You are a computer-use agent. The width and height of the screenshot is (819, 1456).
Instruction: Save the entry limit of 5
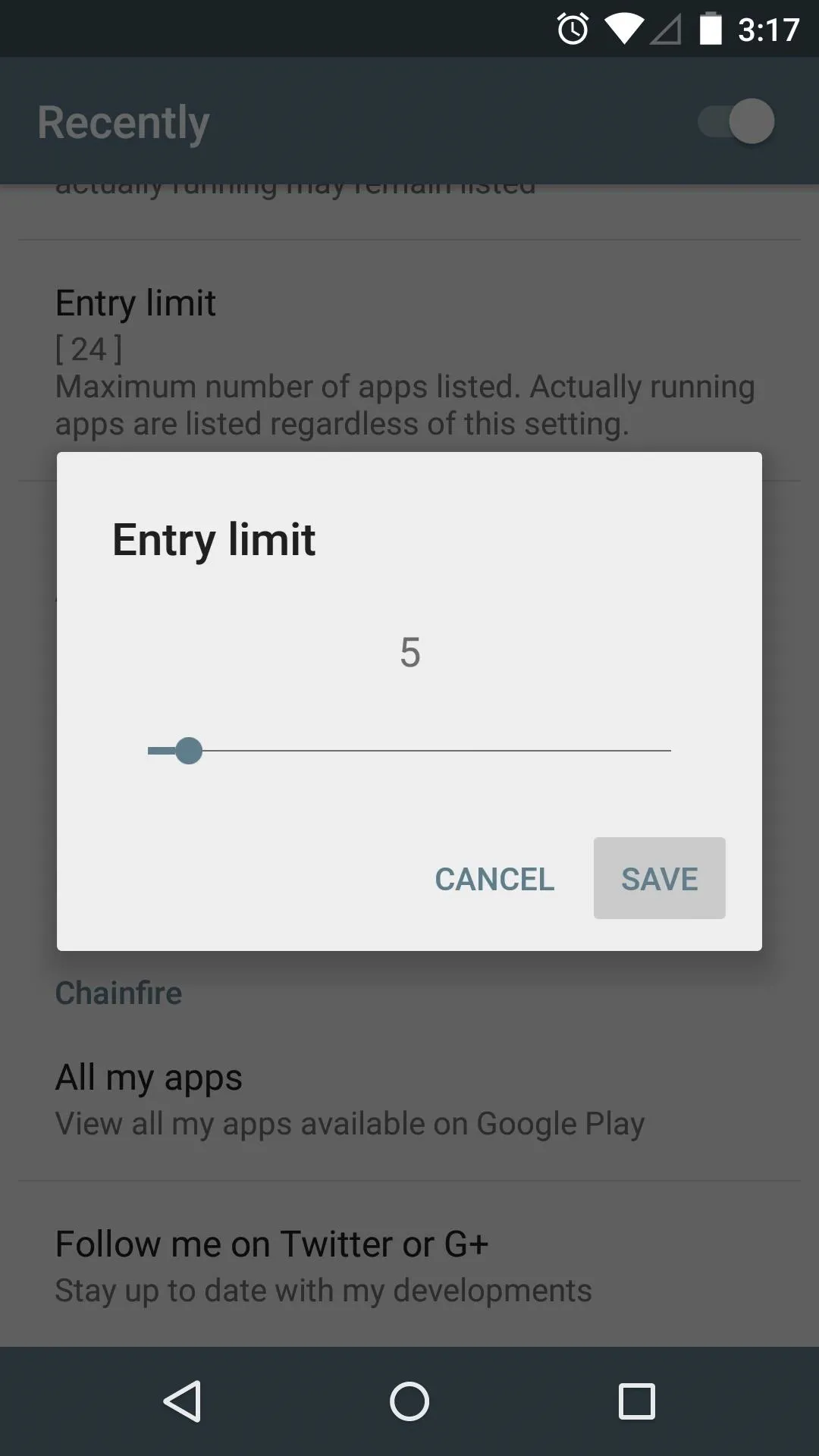coord(659,878)
